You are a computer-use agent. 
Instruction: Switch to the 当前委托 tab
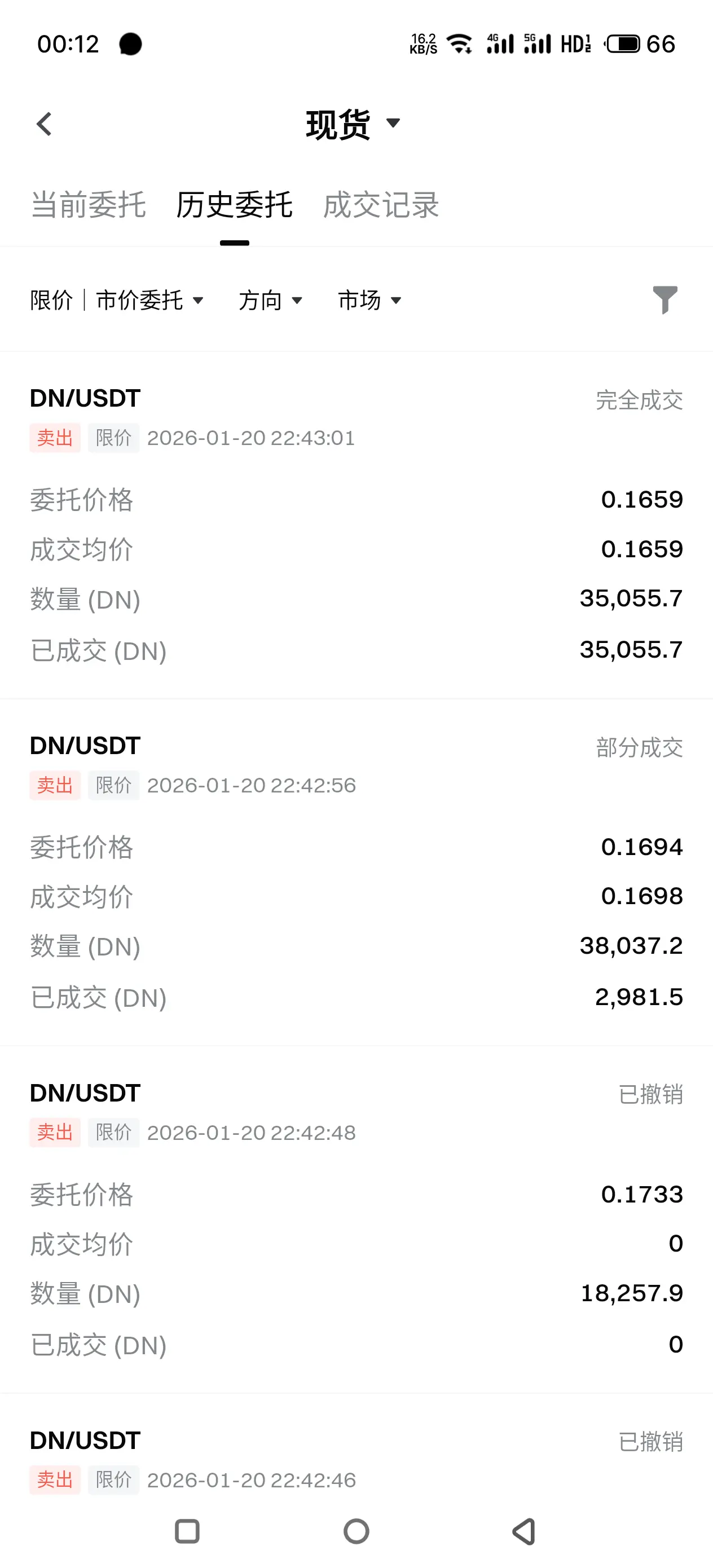pyautogui.click(x=89, y=205)
